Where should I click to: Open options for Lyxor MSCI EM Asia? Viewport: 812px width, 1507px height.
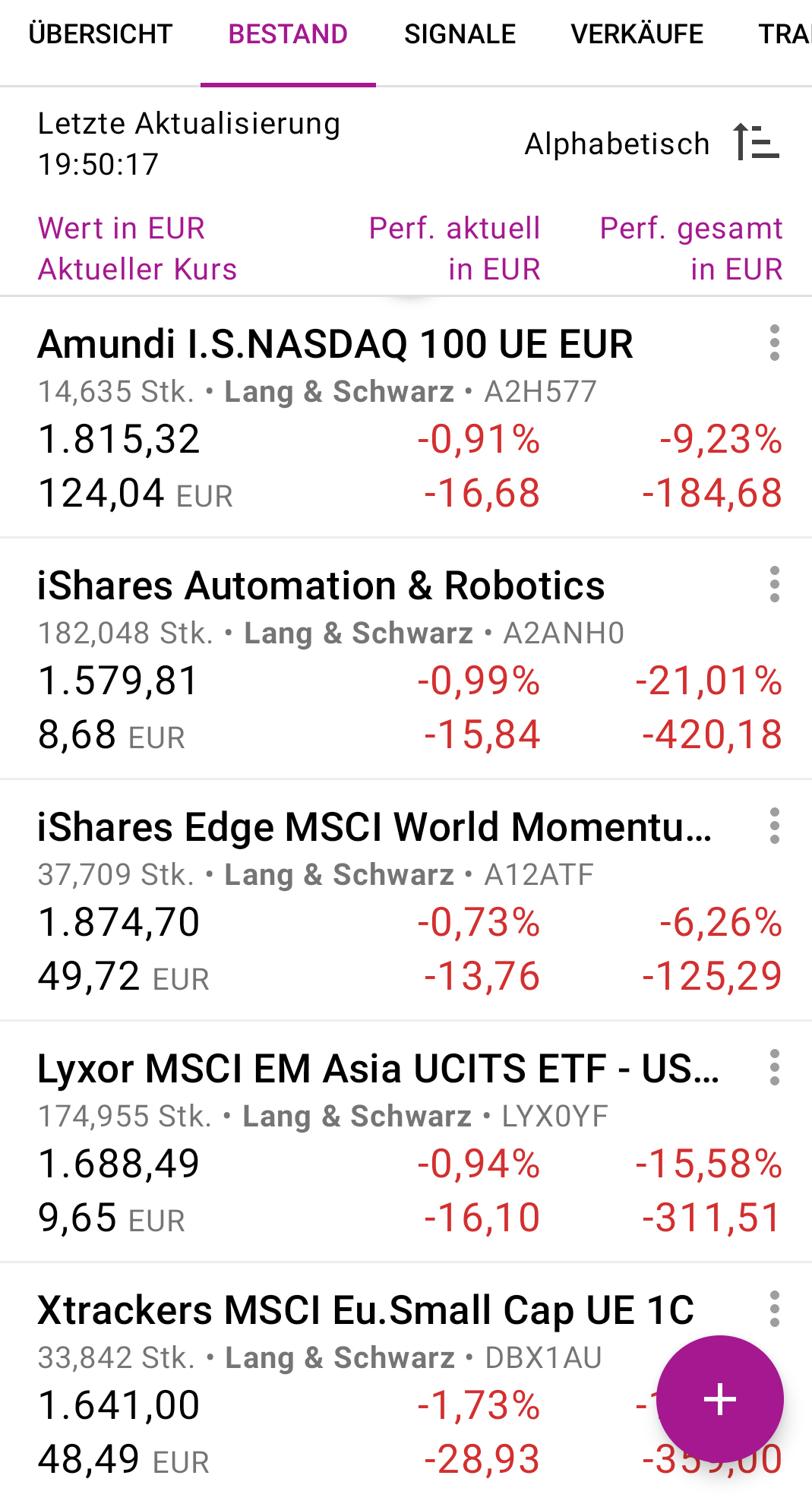(774, 1068)
